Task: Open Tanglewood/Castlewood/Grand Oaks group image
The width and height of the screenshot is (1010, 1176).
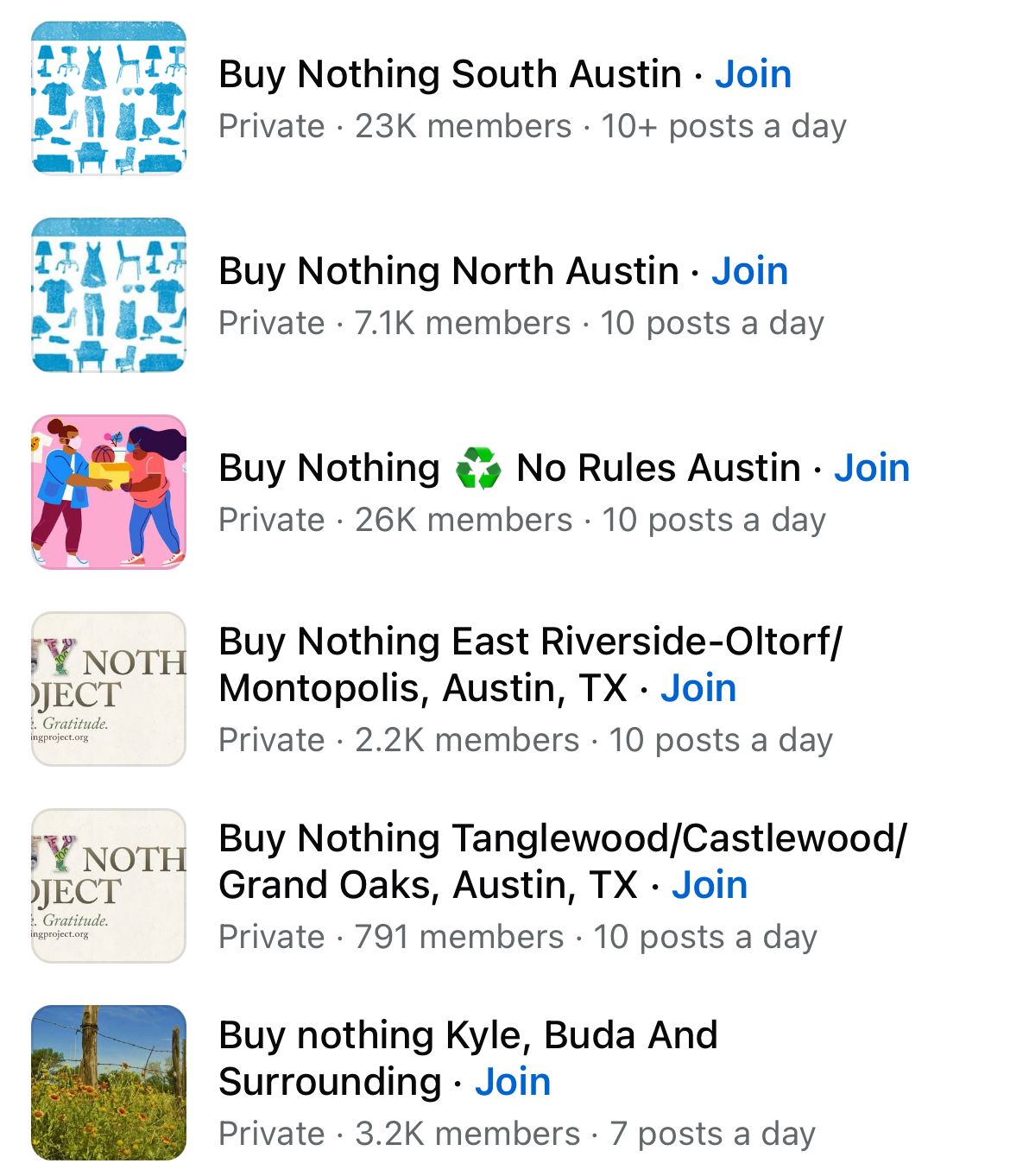Action: pyautogui.click(x=109, y=886)
